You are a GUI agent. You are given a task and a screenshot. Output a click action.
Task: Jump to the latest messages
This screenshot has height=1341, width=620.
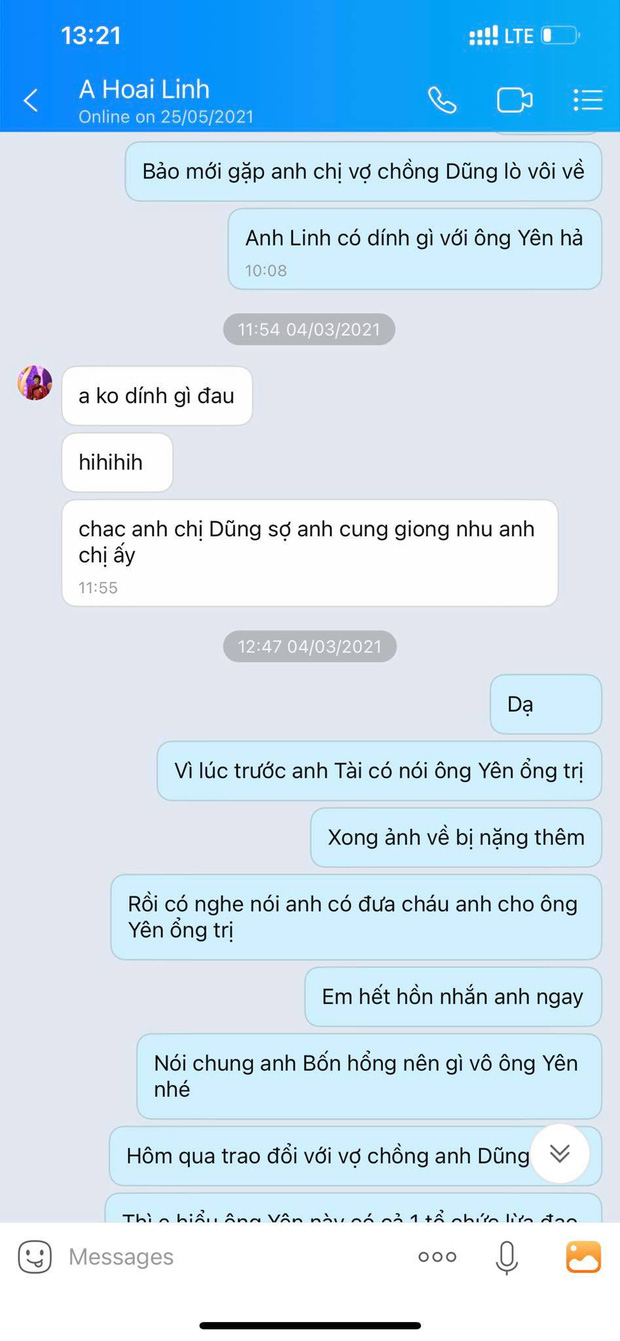(560, 1154)
